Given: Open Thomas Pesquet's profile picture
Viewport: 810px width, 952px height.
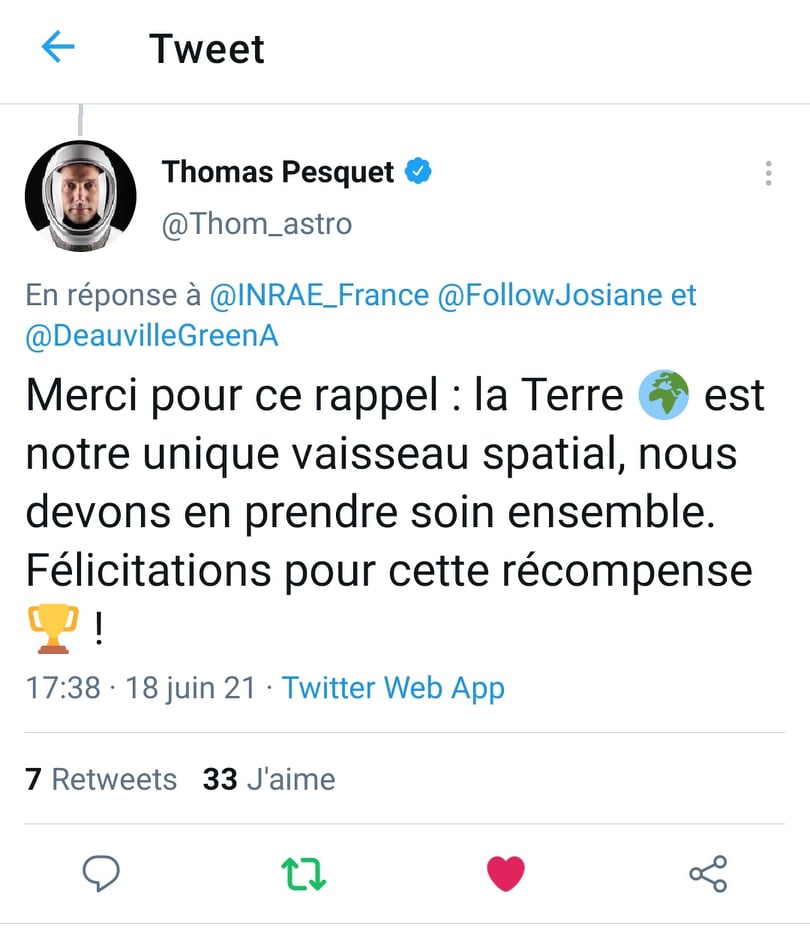Looking at the screenshot, I should pyautogui.click(x=80, y=195).
